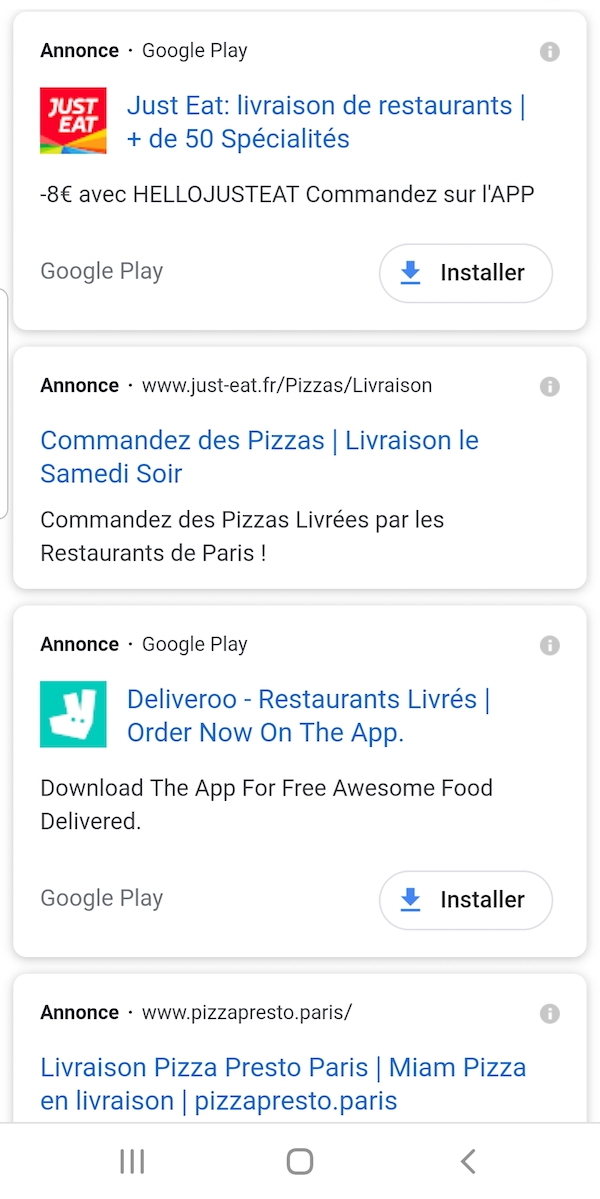Open Deliveroo Restaurants Livrés link
The image size is (600, 1199).
[x=308, y=715]
